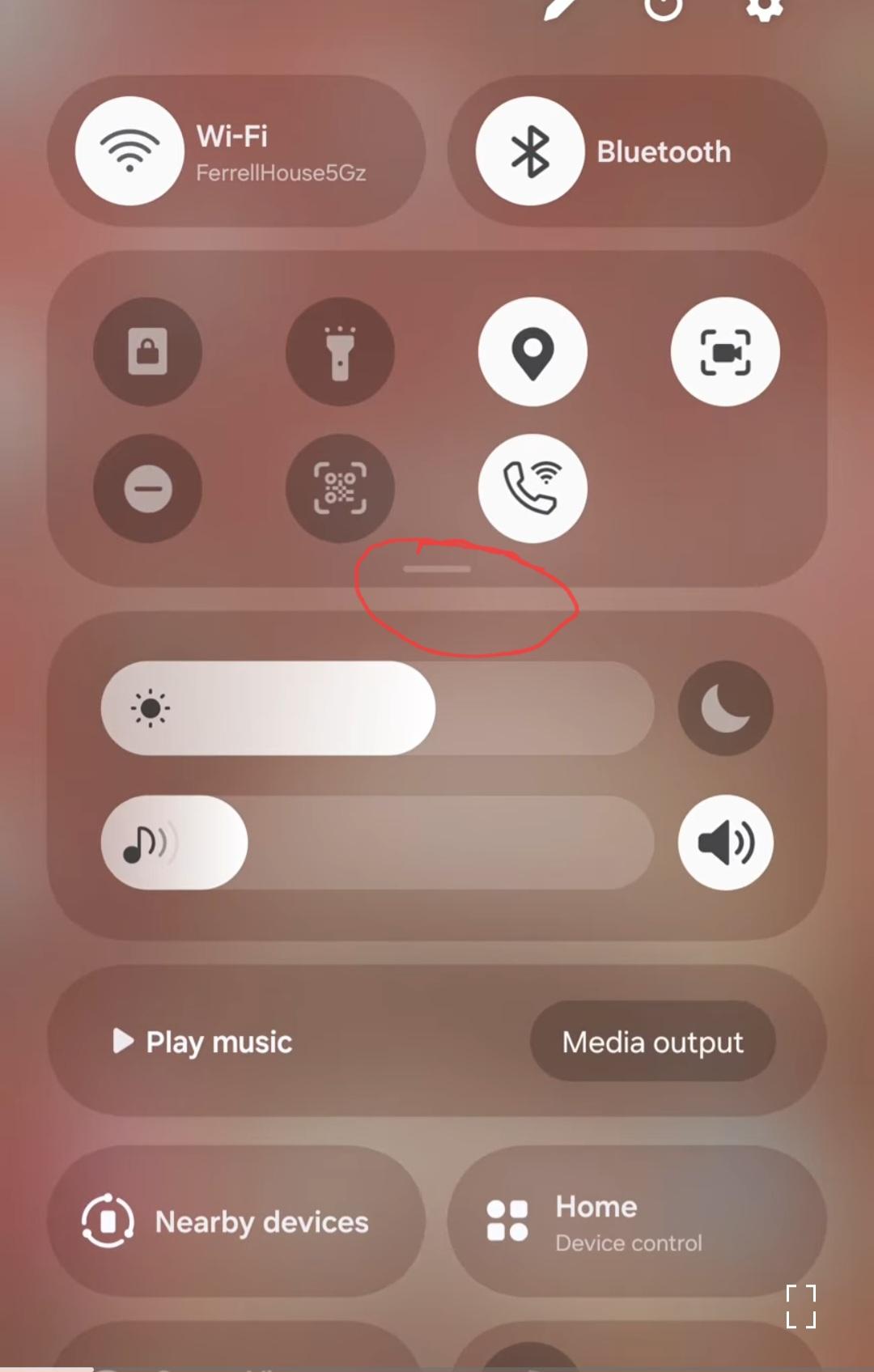This screenshot has height=1372, width=874.
Task: Tap Play music
Action: click(204, 1042)
